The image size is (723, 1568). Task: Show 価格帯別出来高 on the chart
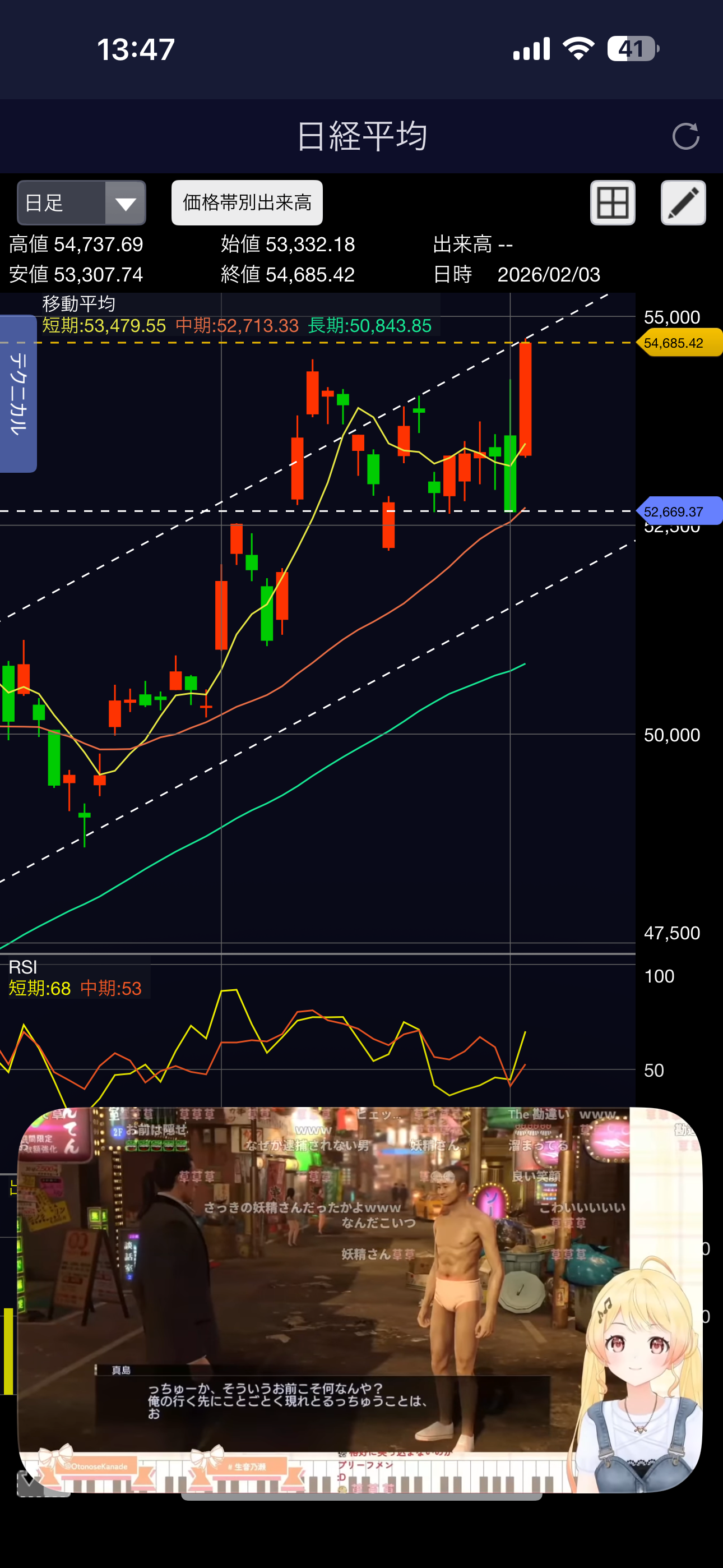pyautogui.click(x=247, y=202)
